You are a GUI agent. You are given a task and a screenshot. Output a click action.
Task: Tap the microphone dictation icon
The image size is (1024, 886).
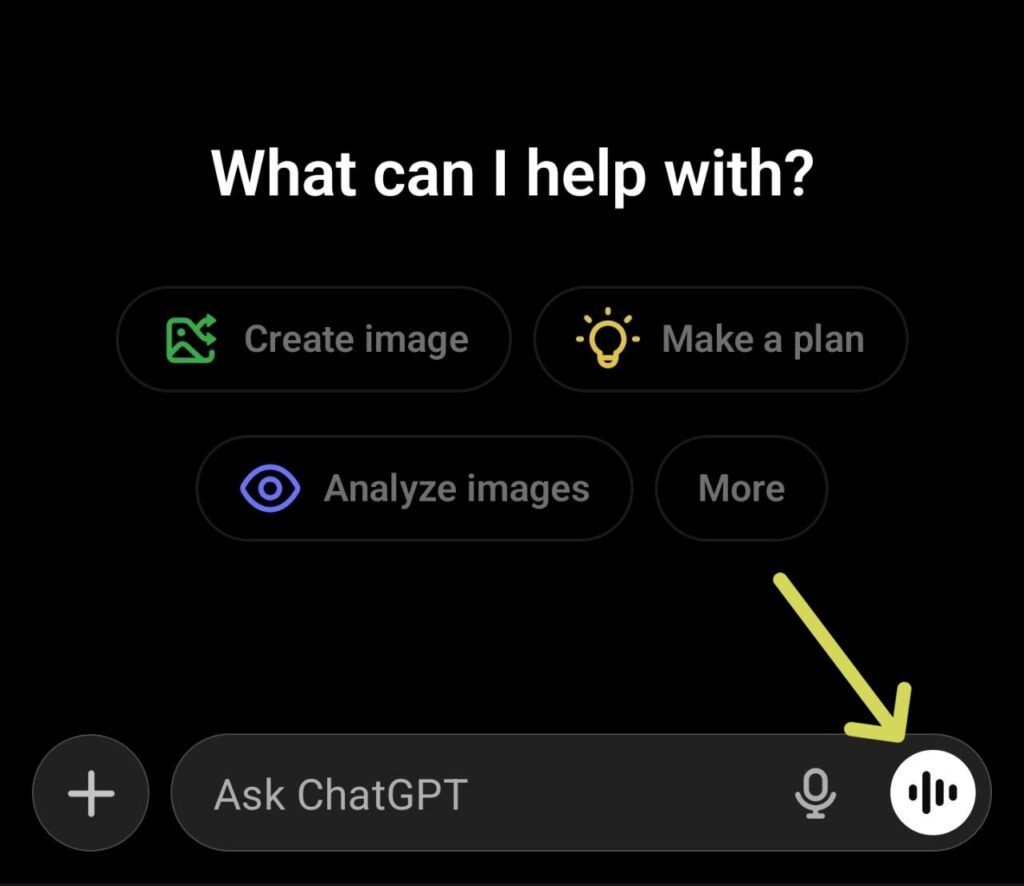pos(816,794)
